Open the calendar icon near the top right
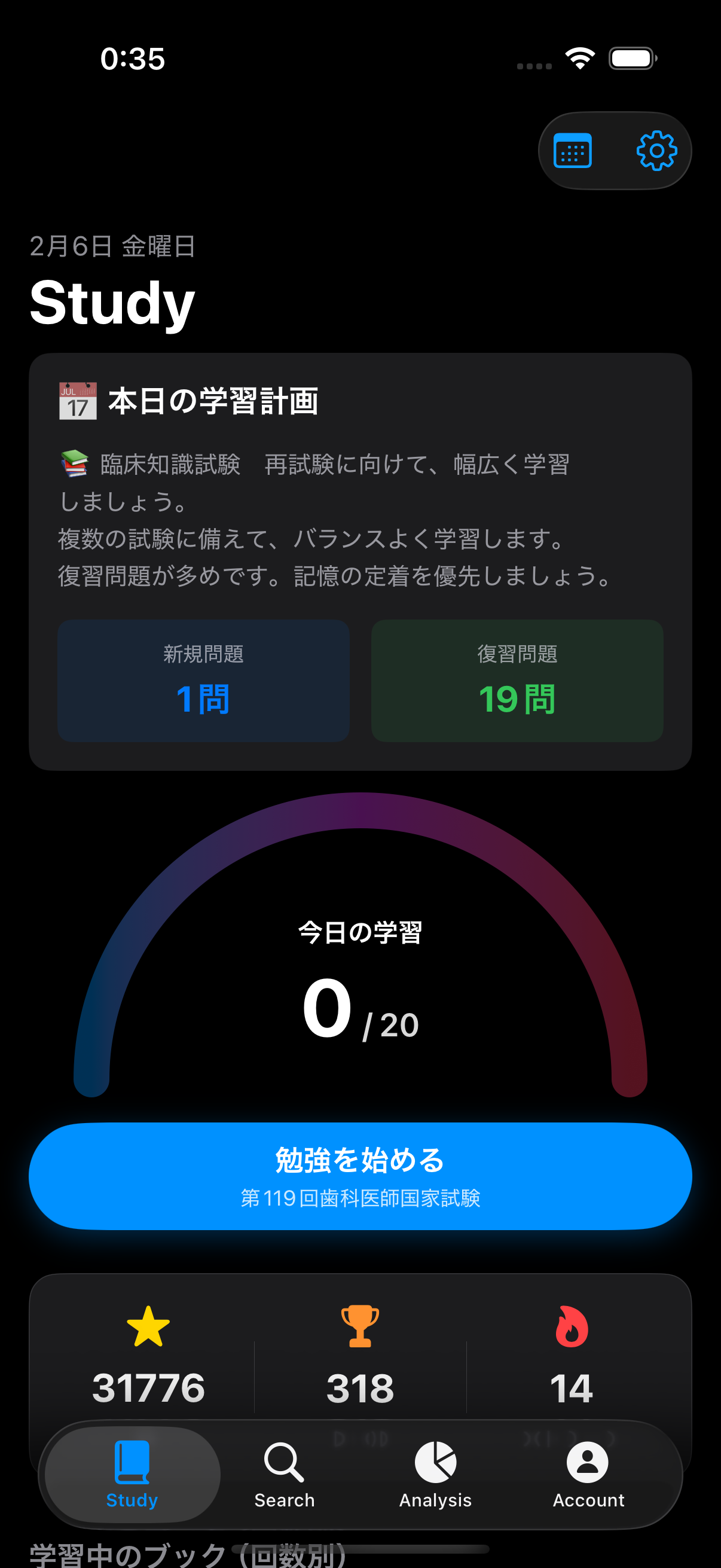This screenshot has width=721, height=1568. tap(575, 150)
